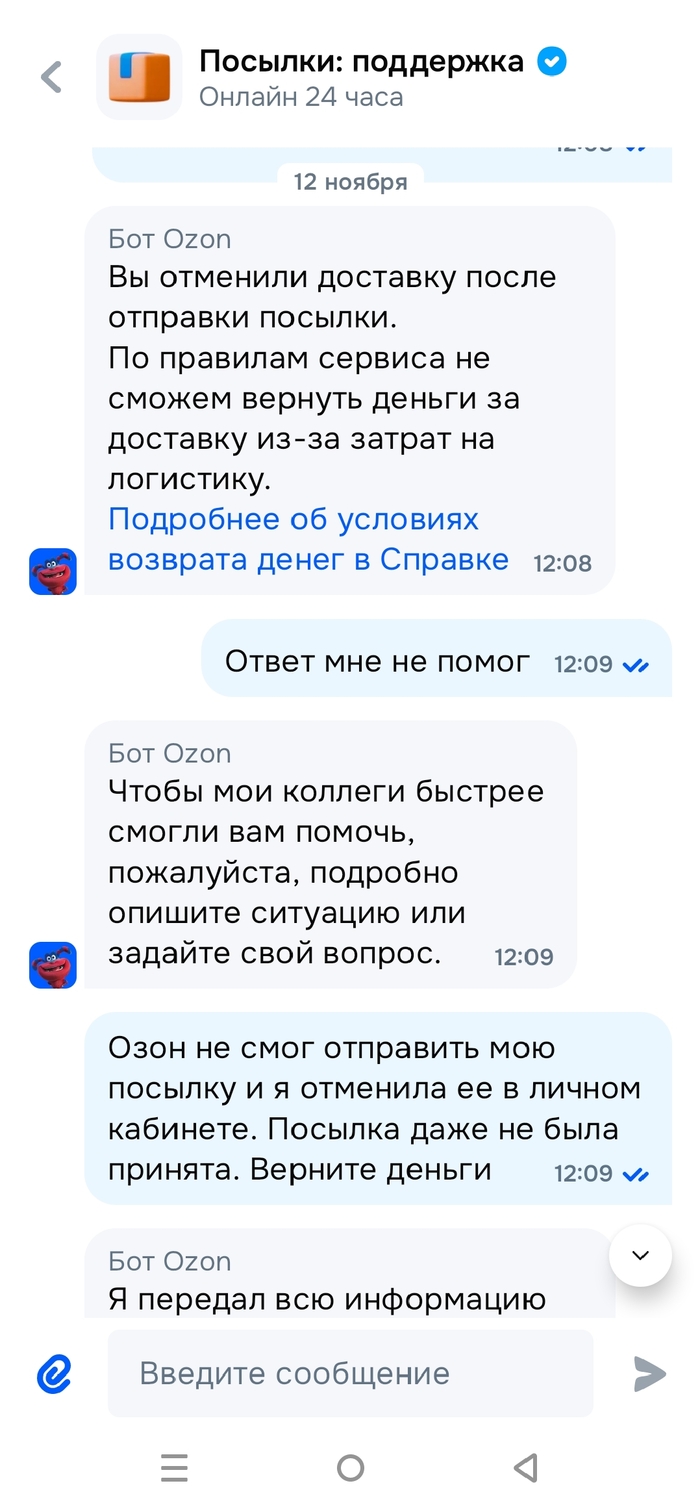Tap the Введите сообщение text field
Viewport: 700px width, 1505px height.
[x=350, y=1374]
